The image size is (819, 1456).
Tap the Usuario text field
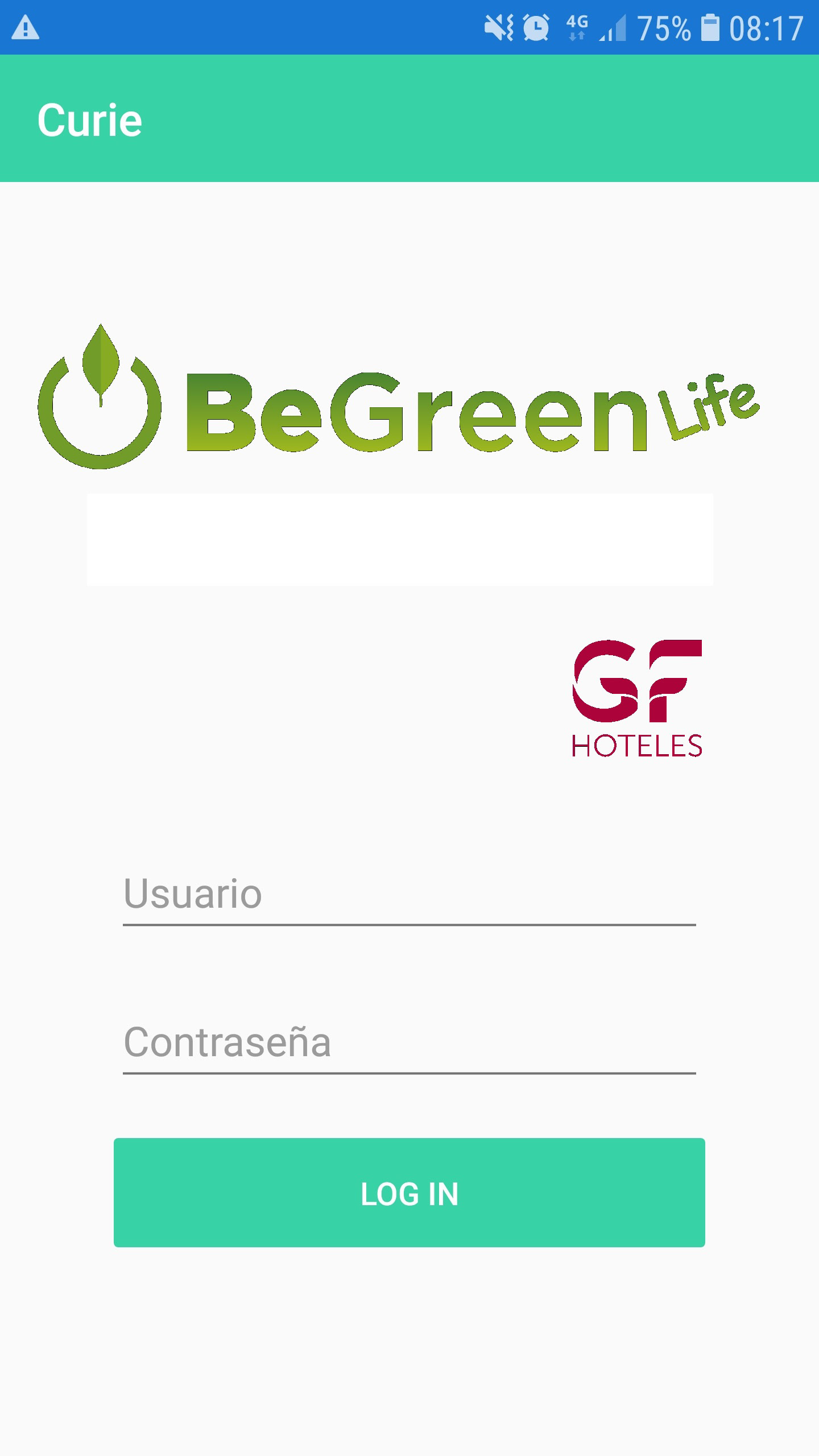(409, 895)
